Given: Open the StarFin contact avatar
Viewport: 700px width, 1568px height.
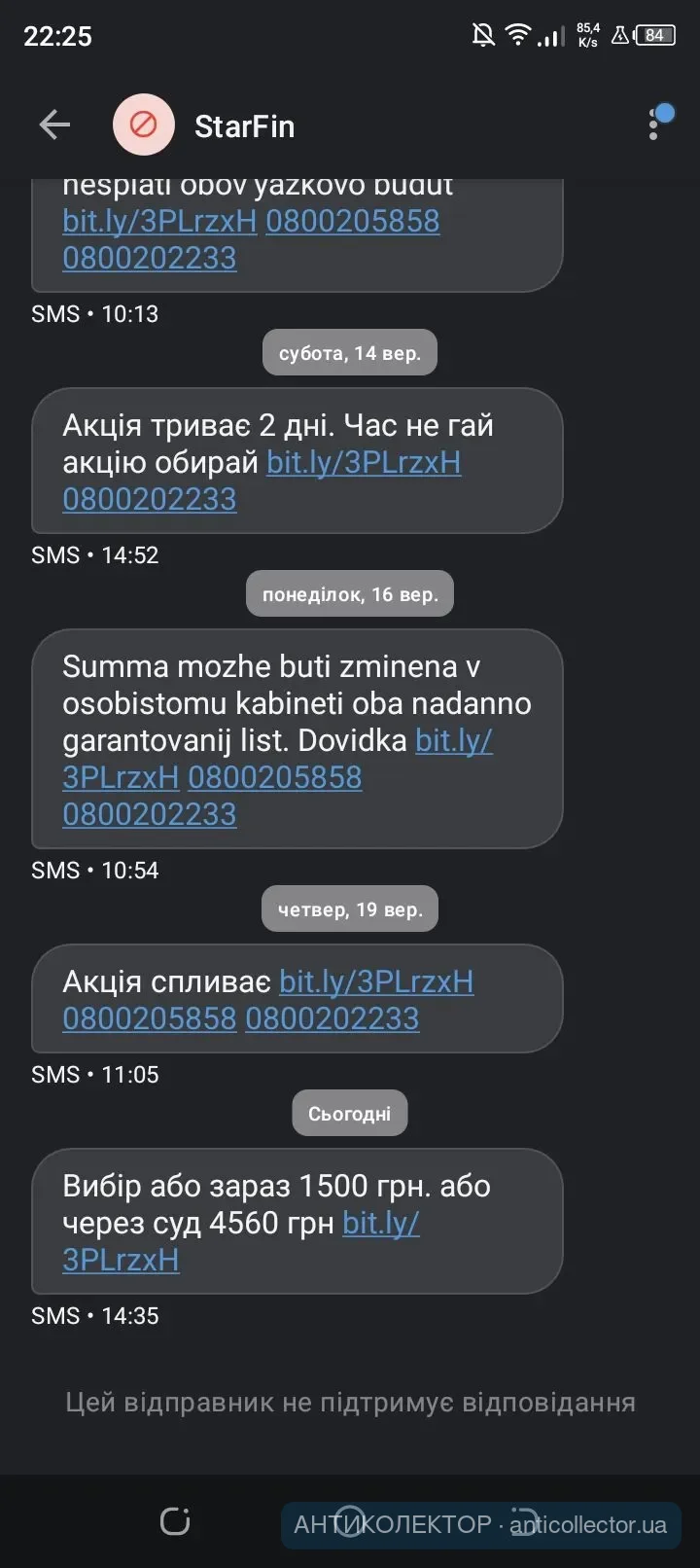Looking at the screenshot, I should tap(144, 125).
